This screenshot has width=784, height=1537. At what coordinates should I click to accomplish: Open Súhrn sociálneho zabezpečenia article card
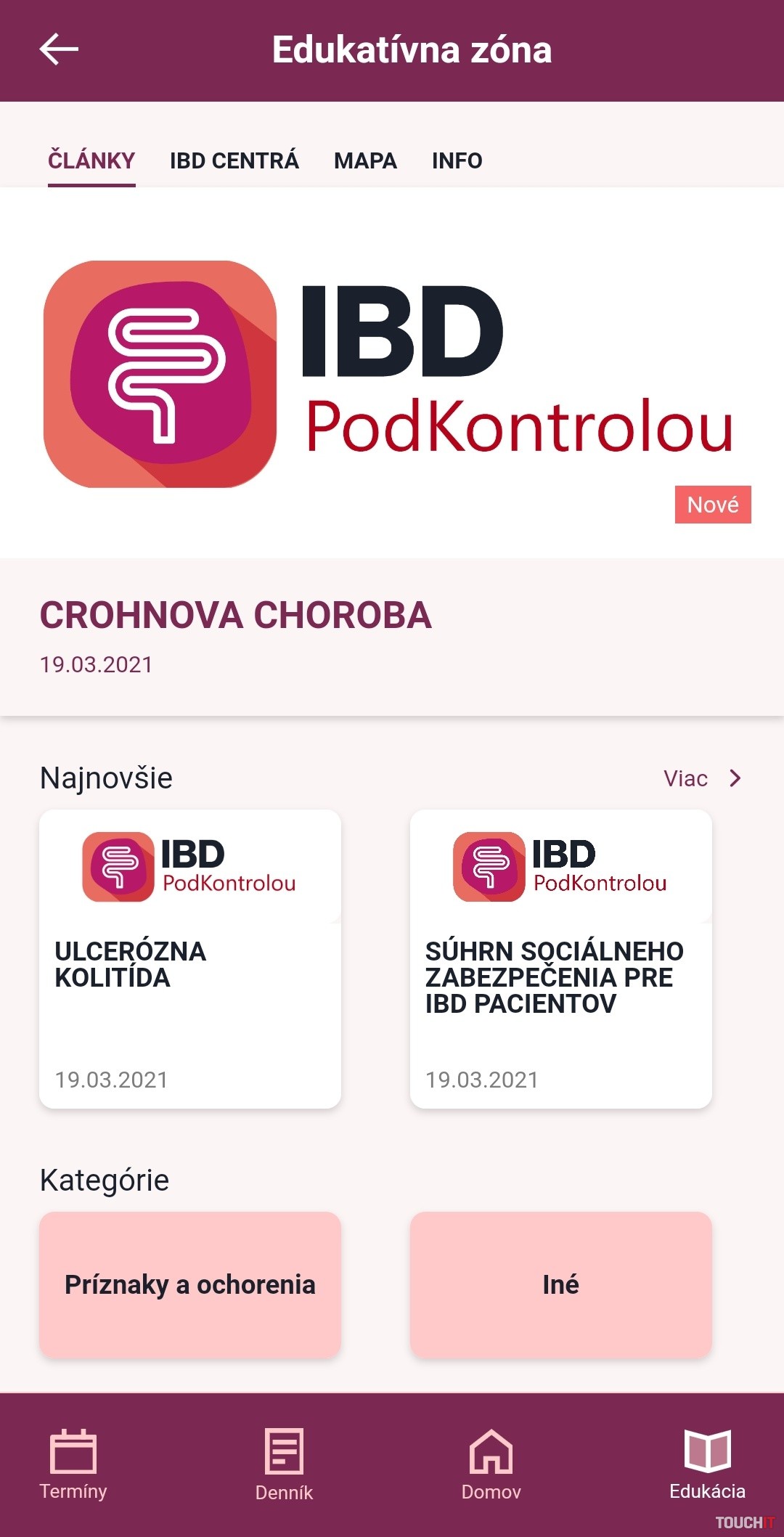(x=560, y=958)
